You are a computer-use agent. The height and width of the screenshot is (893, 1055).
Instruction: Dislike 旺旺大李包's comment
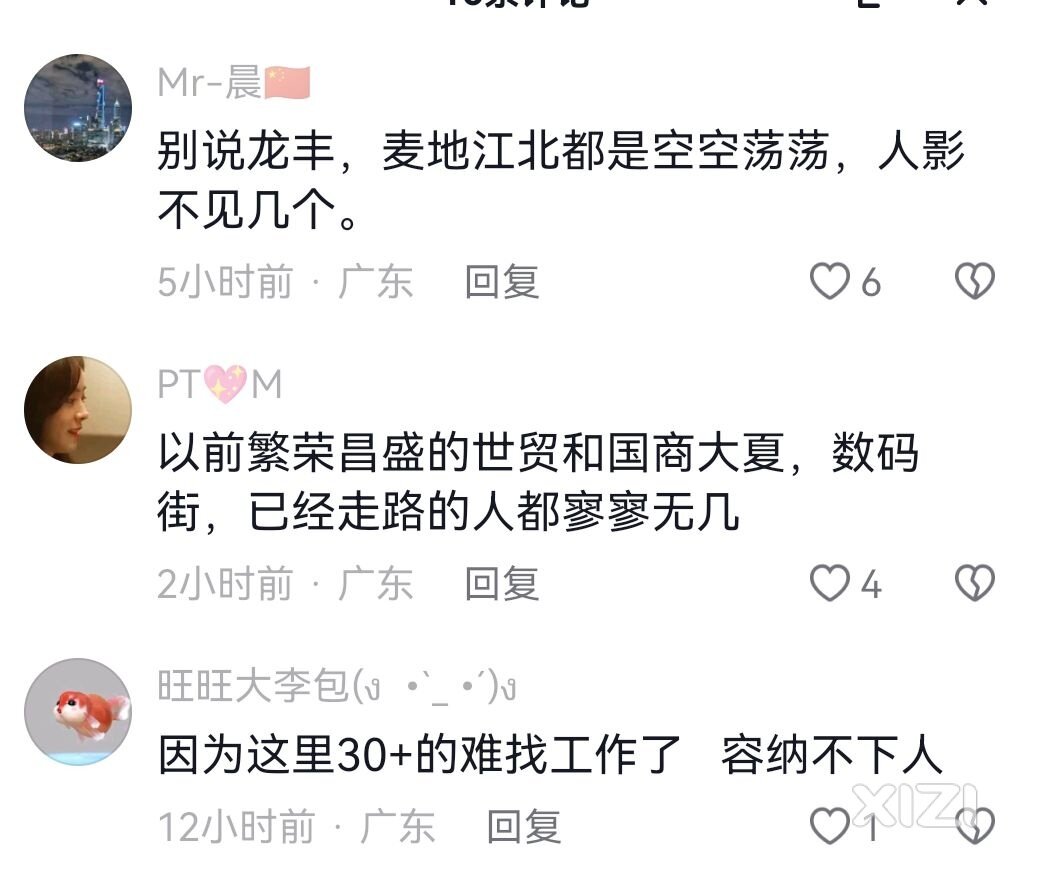974,826
